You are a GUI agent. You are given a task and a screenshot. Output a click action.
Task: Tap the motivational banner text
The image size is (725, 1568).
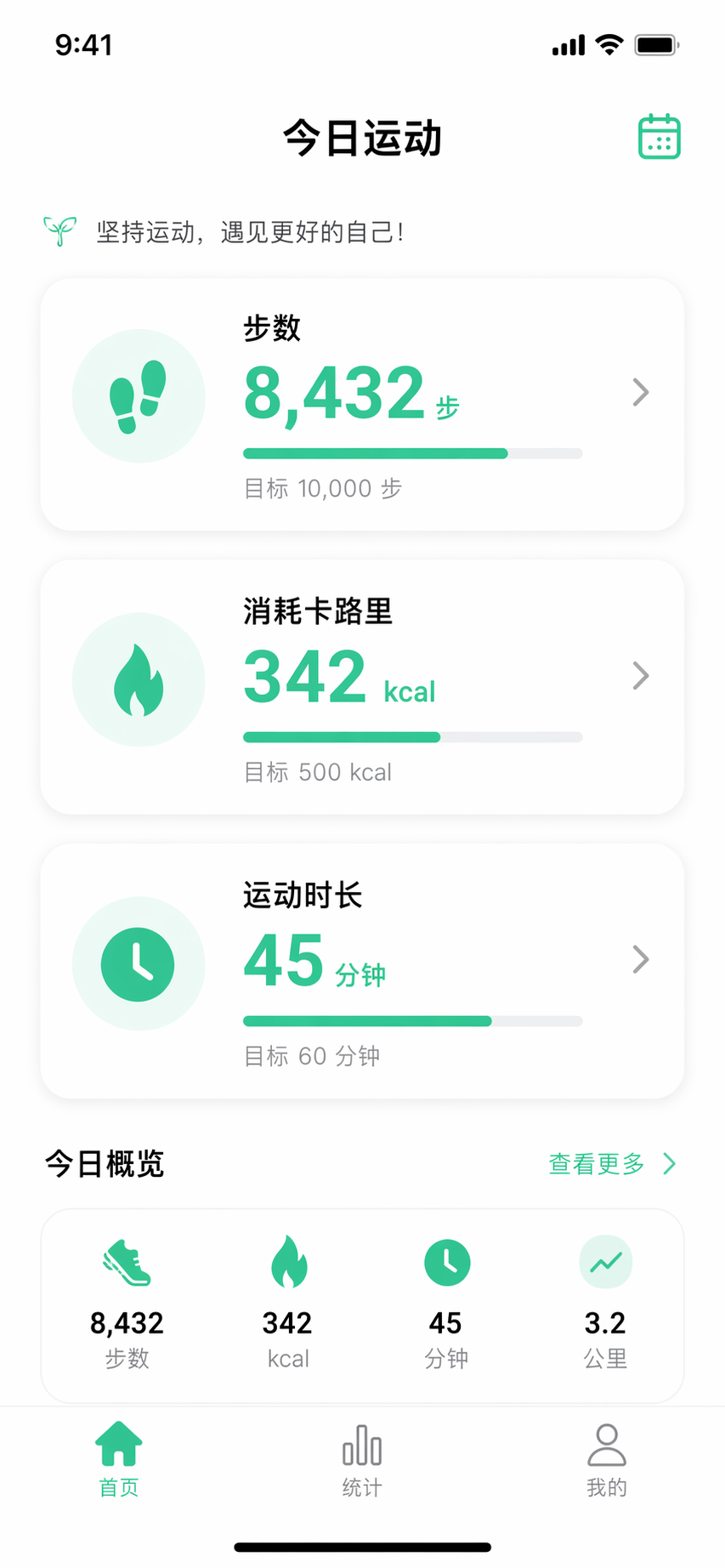coord(251,231)
